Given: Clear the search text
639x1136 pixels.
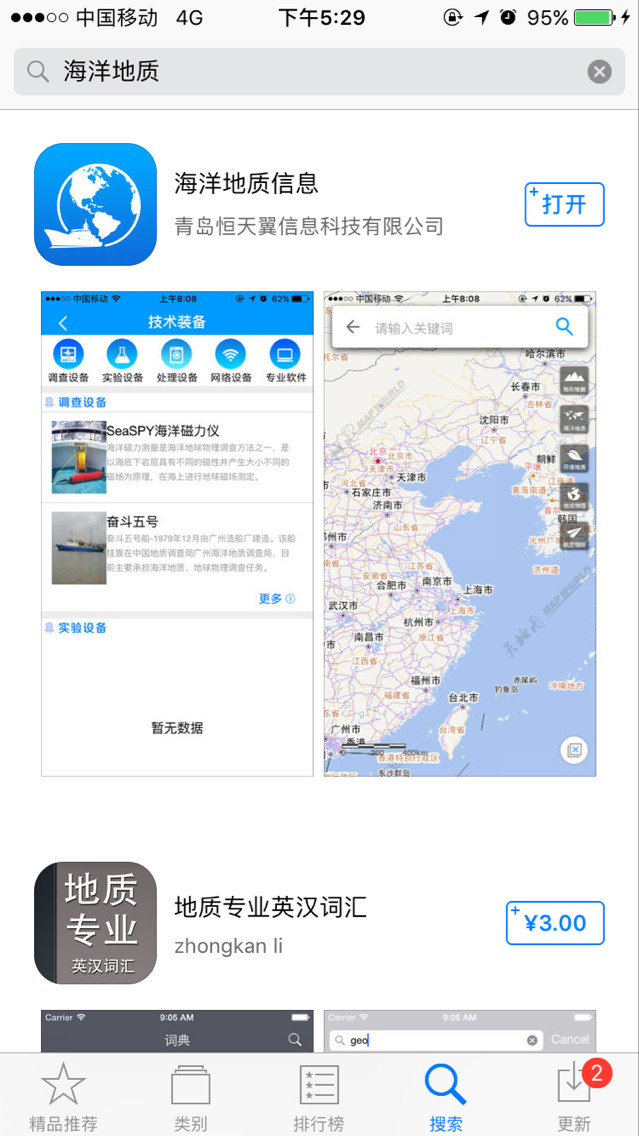Looking at the screenshot, I should 599,72.
